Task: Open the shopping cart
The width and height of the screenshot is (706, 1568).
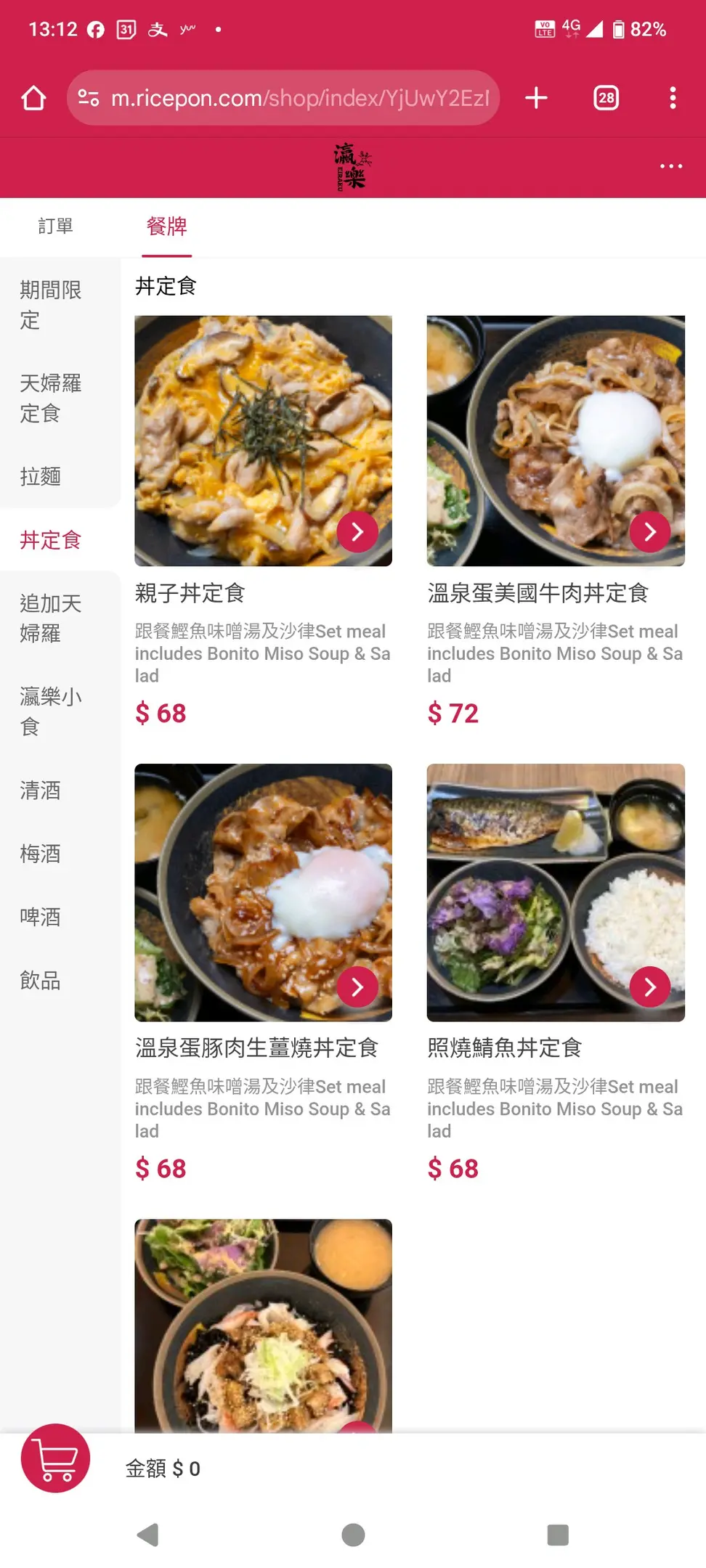Action: 55,1458
